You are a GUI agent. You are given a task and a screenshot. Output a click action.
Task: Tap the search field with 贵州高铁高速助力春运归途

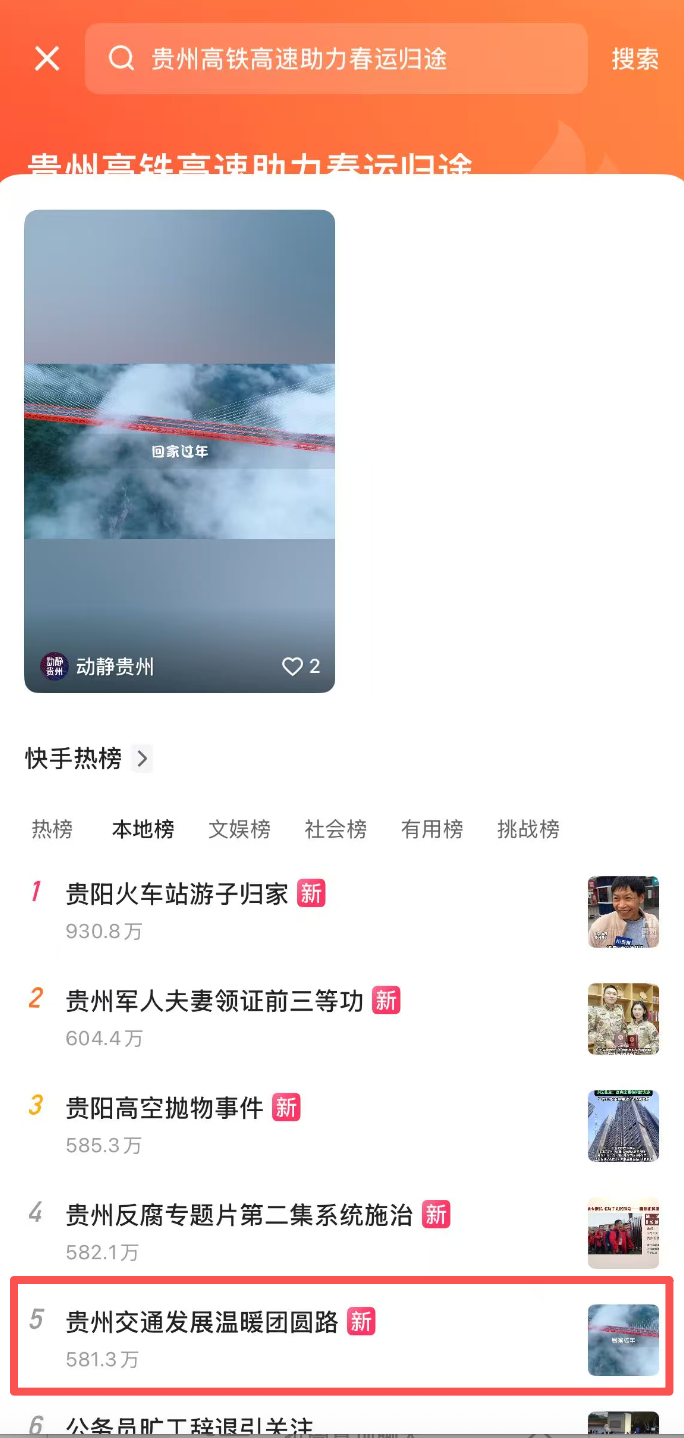tap(335, 59)
